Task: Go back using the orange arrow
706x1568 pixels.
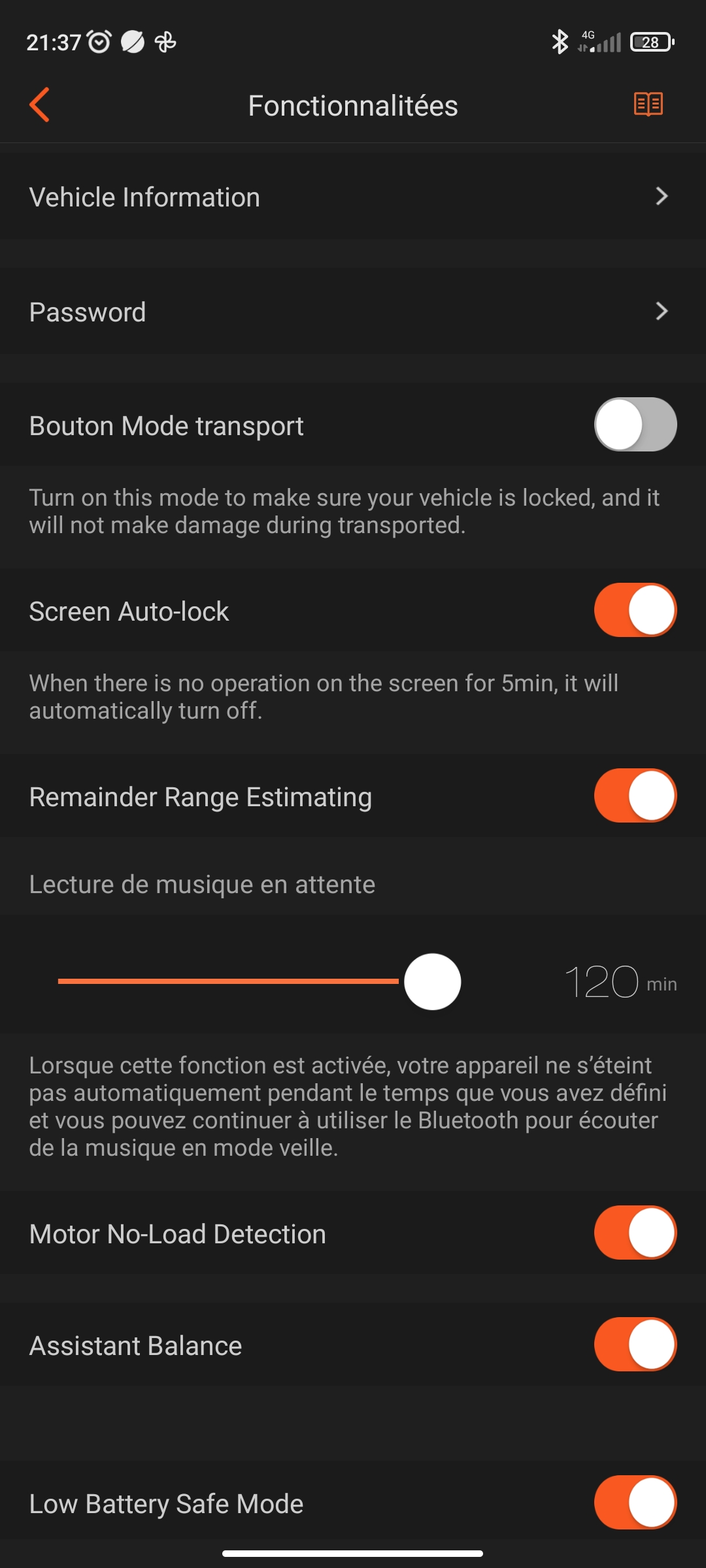Action: click(39, 105)
